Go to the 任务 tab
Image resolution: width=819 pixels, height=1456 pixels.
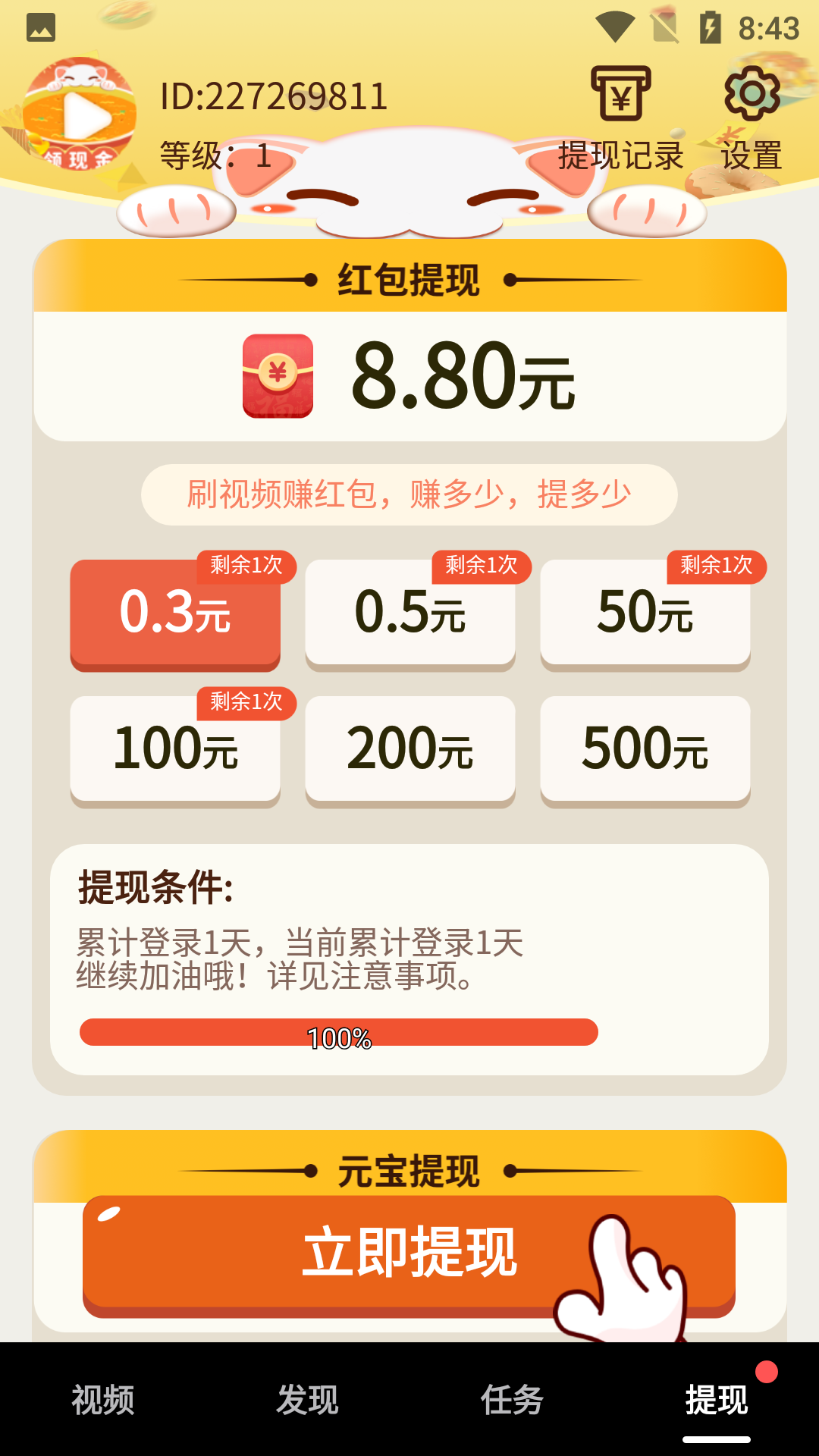pos(512,1399)
